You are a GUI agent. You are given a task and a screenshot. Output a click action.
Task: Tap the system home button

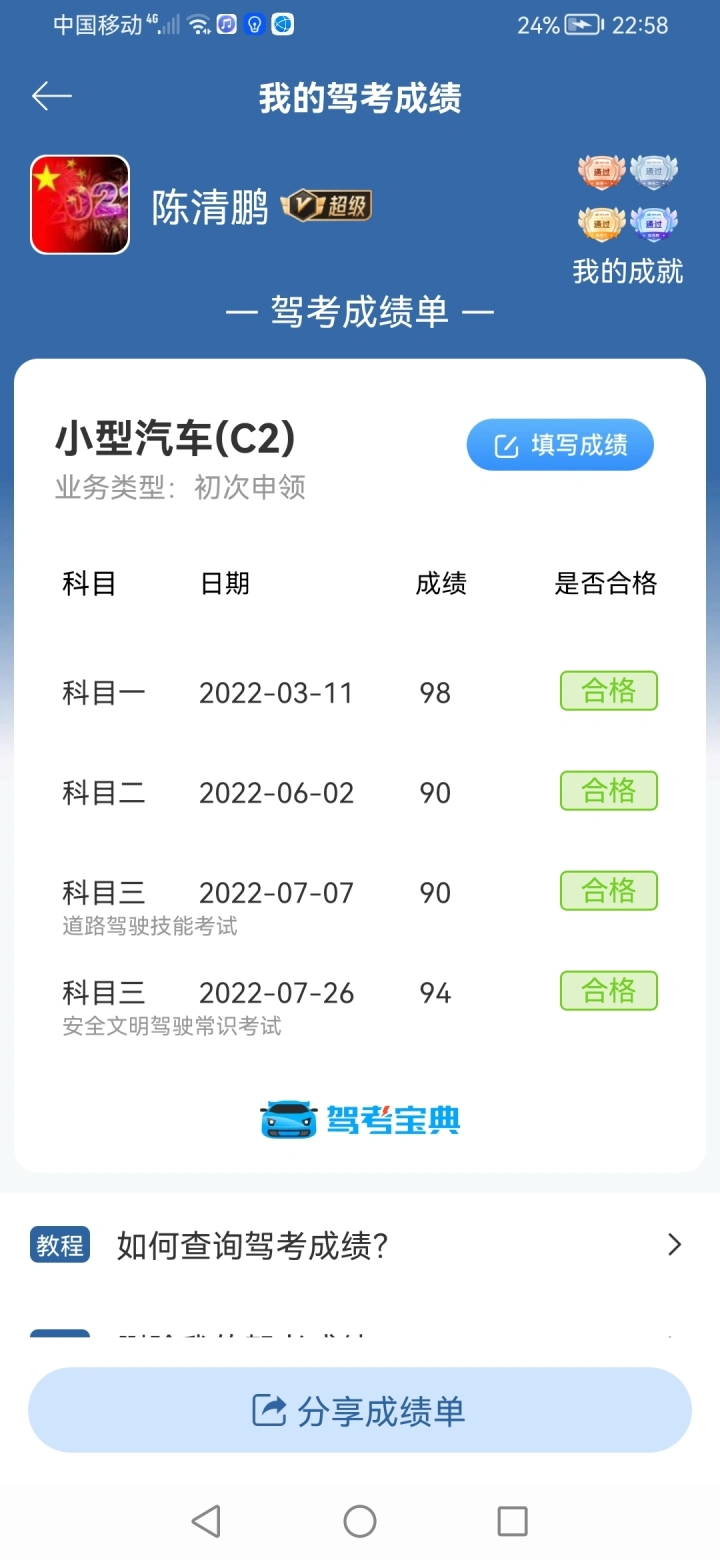[360, 1521]
